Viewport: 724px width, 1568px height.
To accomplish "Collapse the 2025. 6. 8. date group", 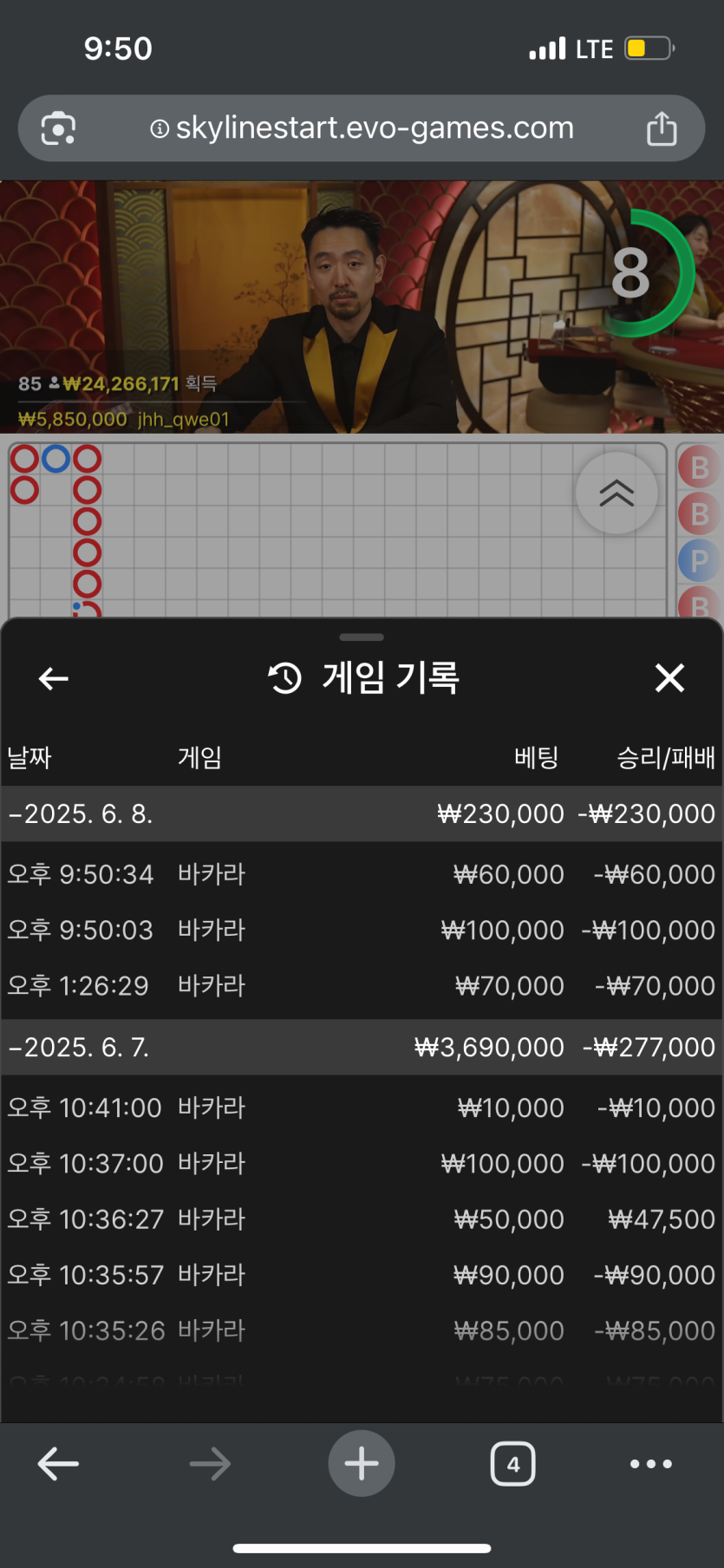I will [x=81, y=814].
